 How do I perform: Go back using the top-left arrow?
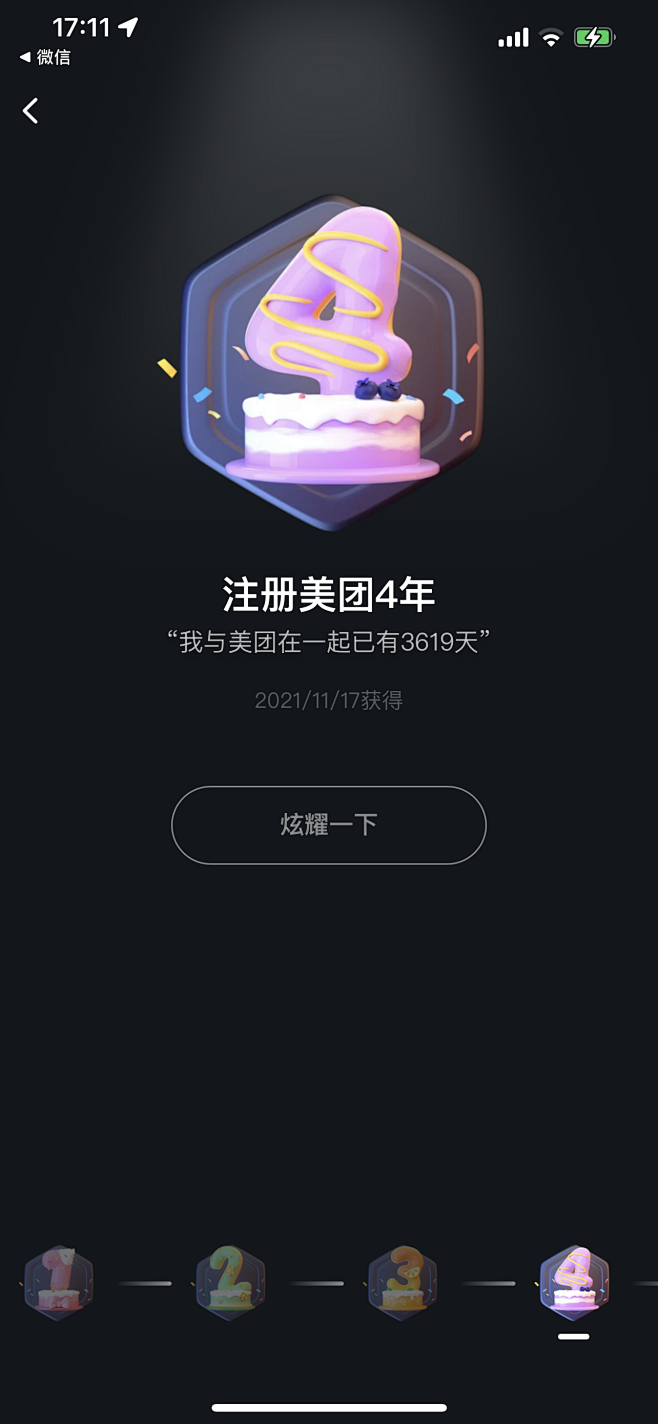[31, 111]
